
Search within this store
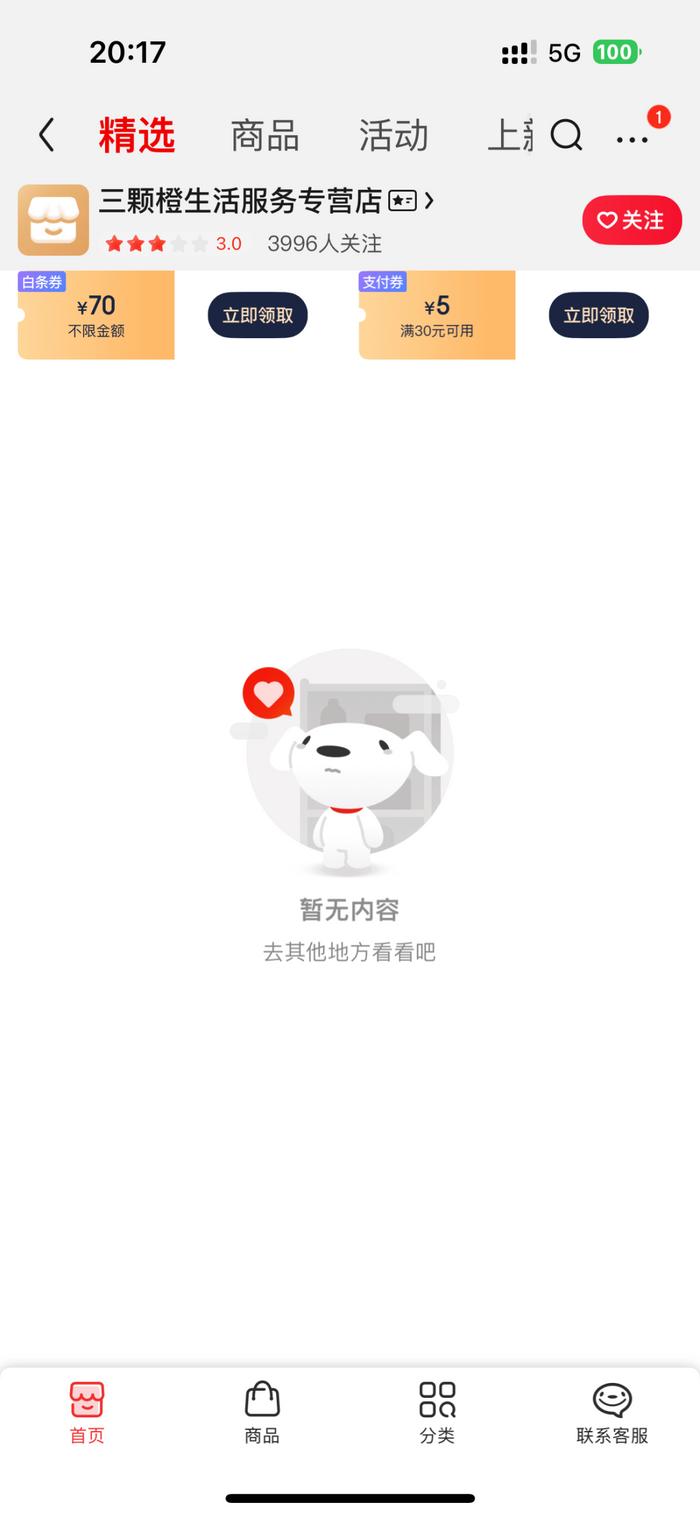pos(566,135)
